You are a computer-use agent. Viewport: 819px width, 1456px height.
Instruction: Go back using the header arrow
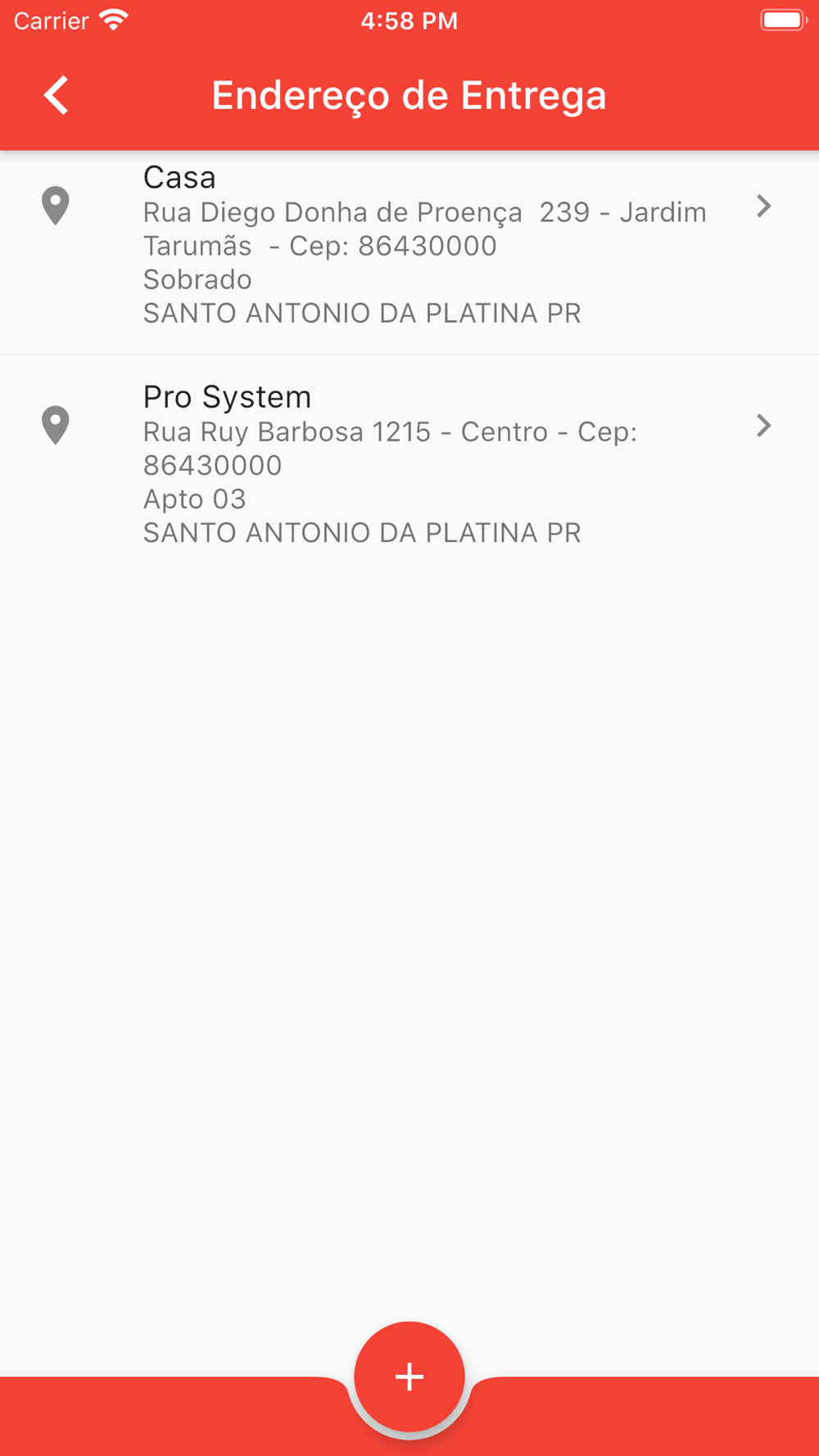(x=56, y=95)
